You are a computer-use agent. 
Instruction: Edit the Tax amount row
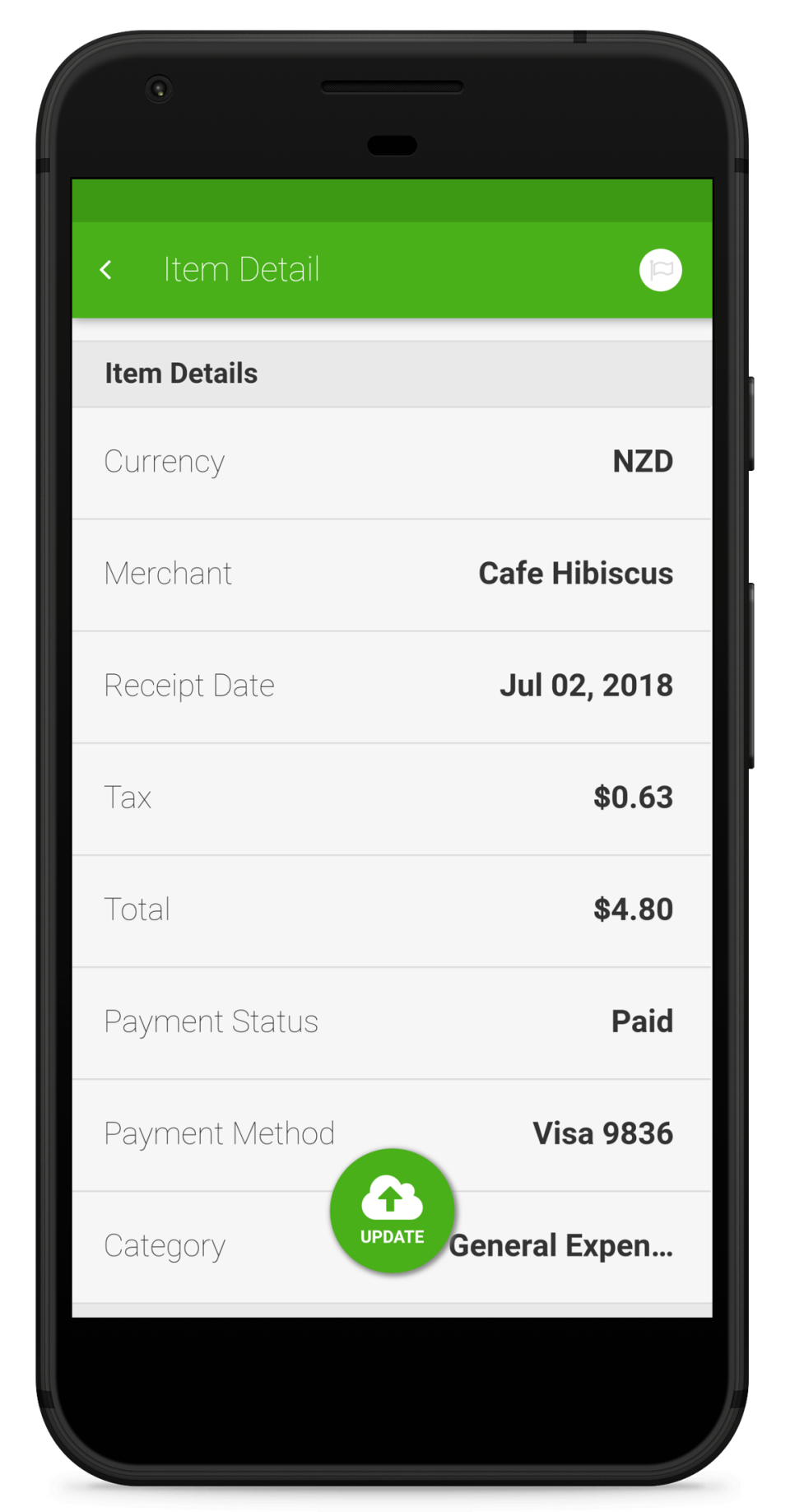[x=392, y=798]
